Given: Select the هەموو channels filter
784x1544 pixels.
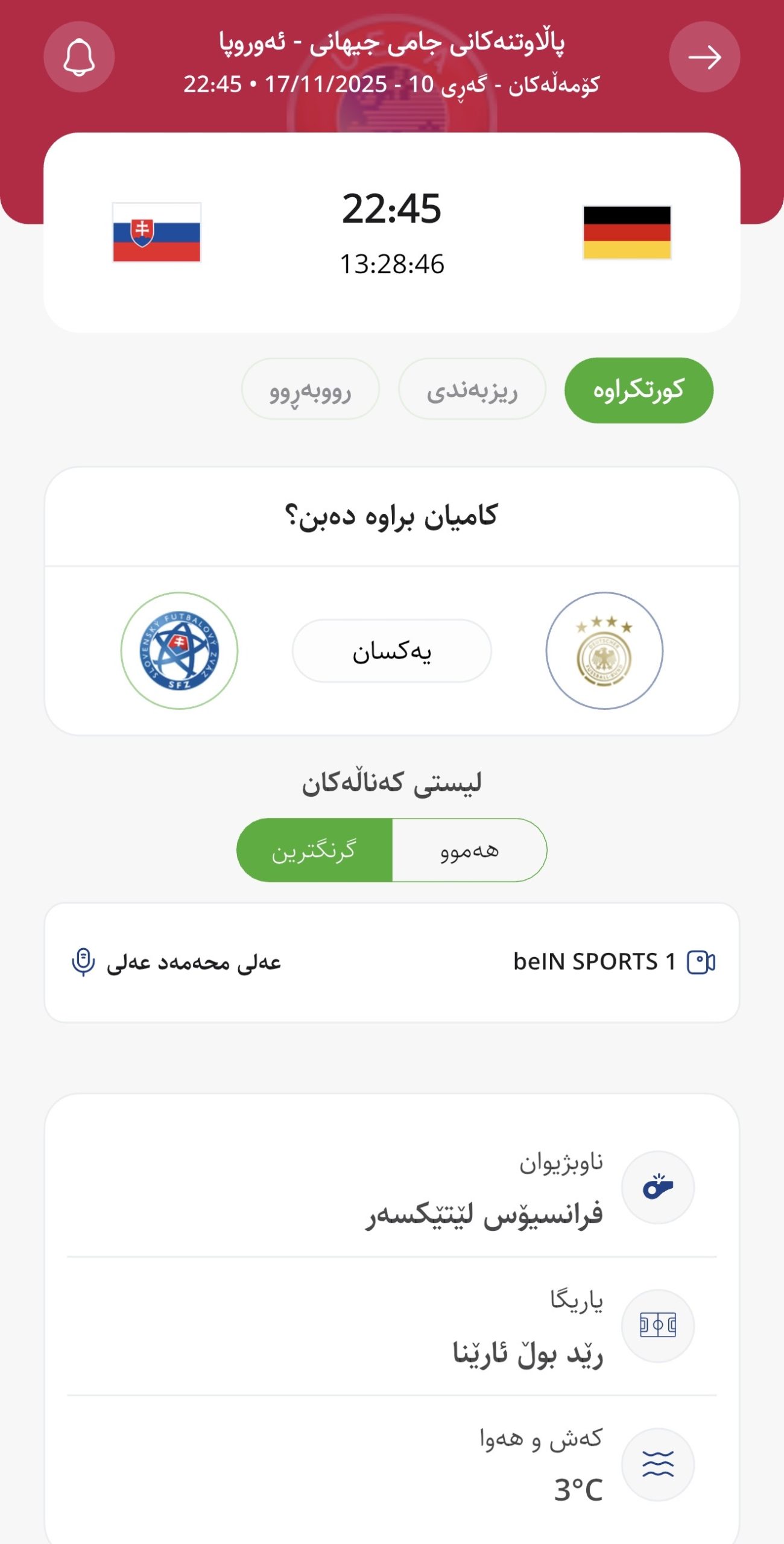Looking at the screenshot, I should tap(469, 850).
